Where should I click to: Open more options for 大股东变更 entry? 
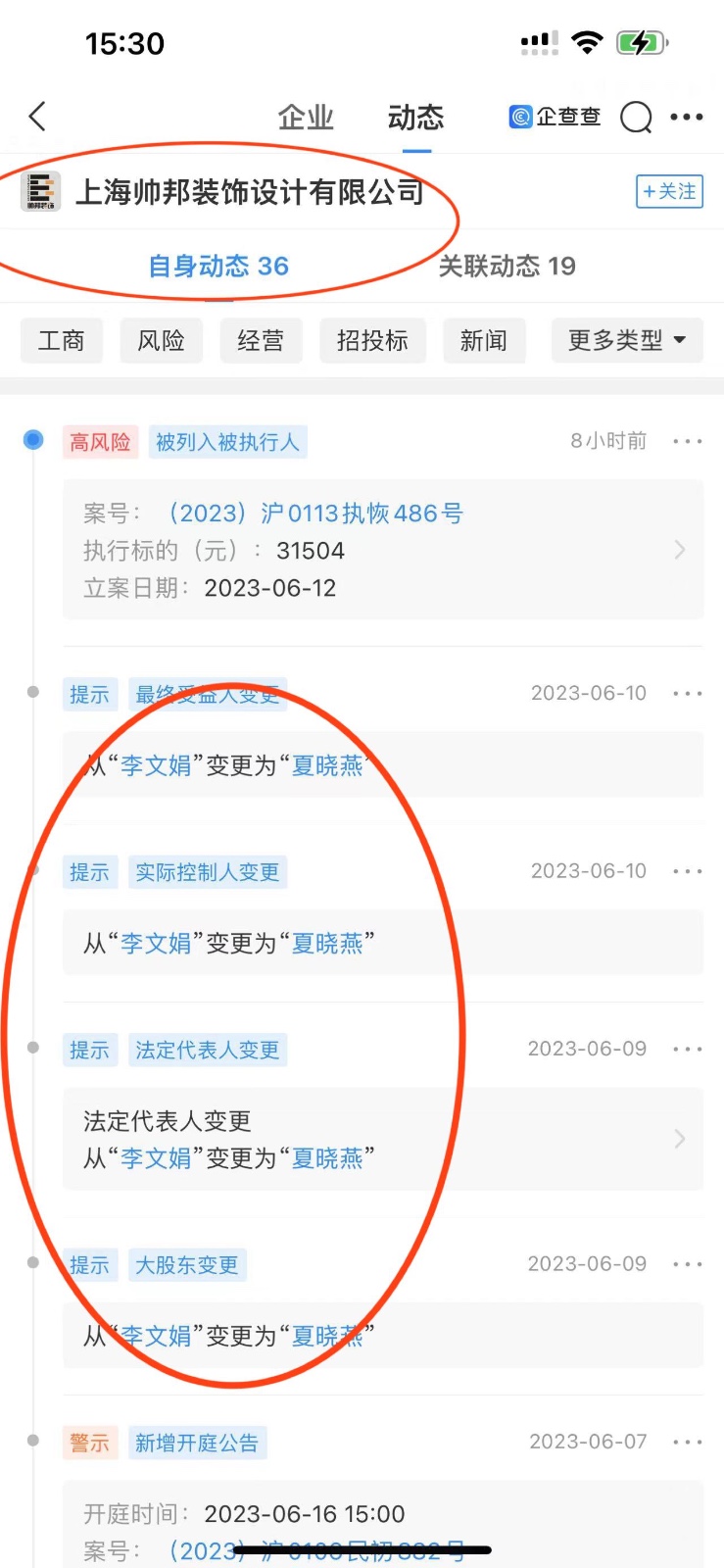tap(688, 1264)
